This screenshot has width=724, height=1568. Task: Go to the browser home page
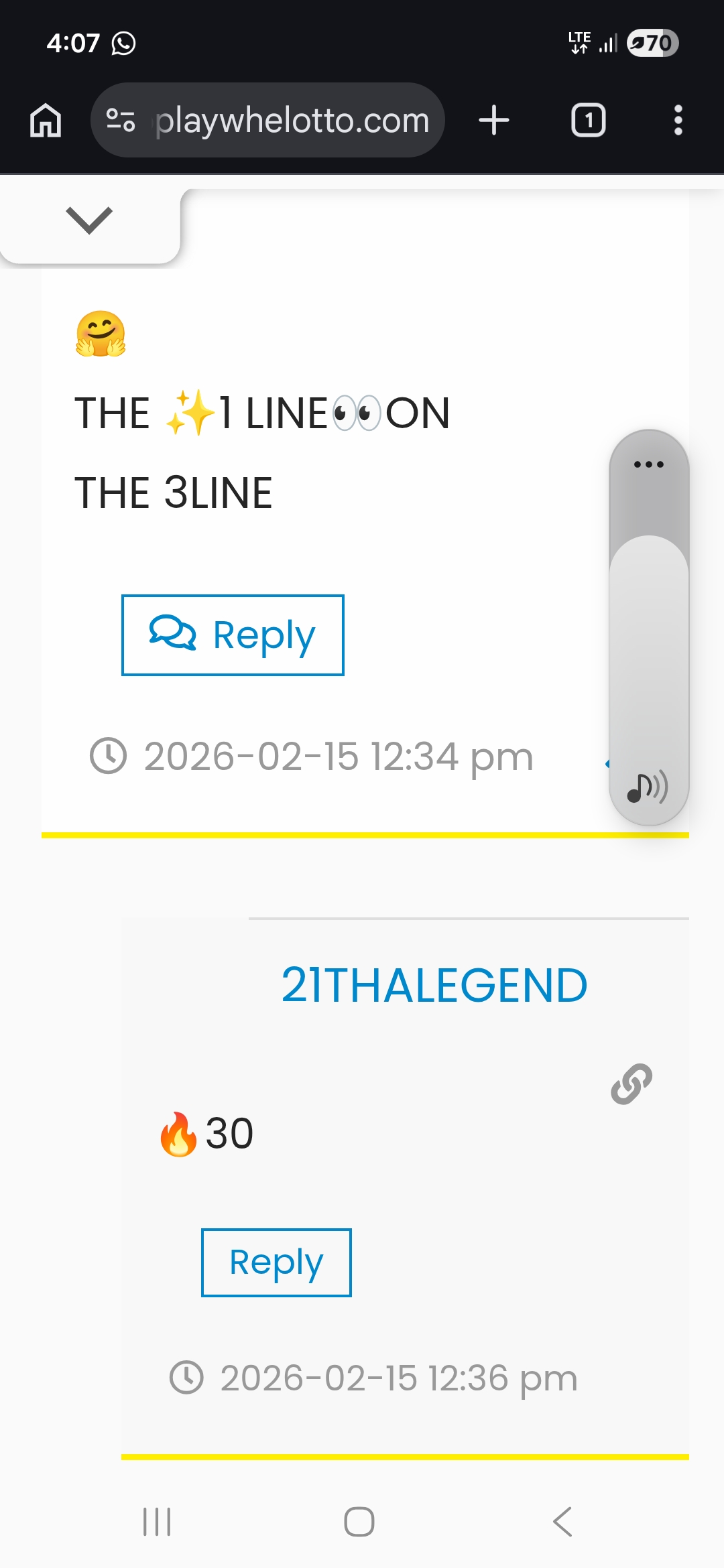[46, 121]
